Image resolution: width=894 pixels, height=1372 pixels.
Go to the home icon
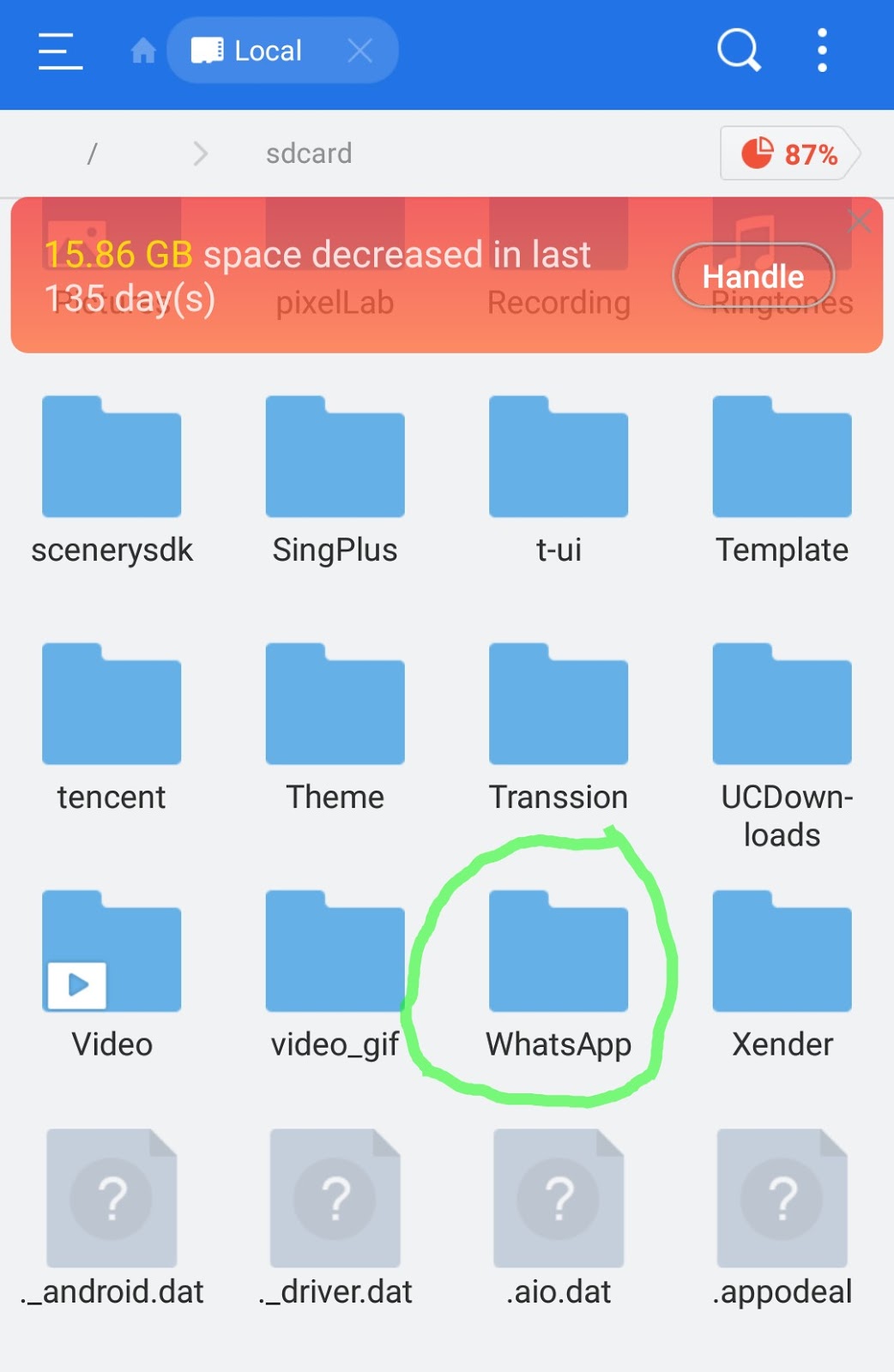pyautogui.click(x=143, y=51)
